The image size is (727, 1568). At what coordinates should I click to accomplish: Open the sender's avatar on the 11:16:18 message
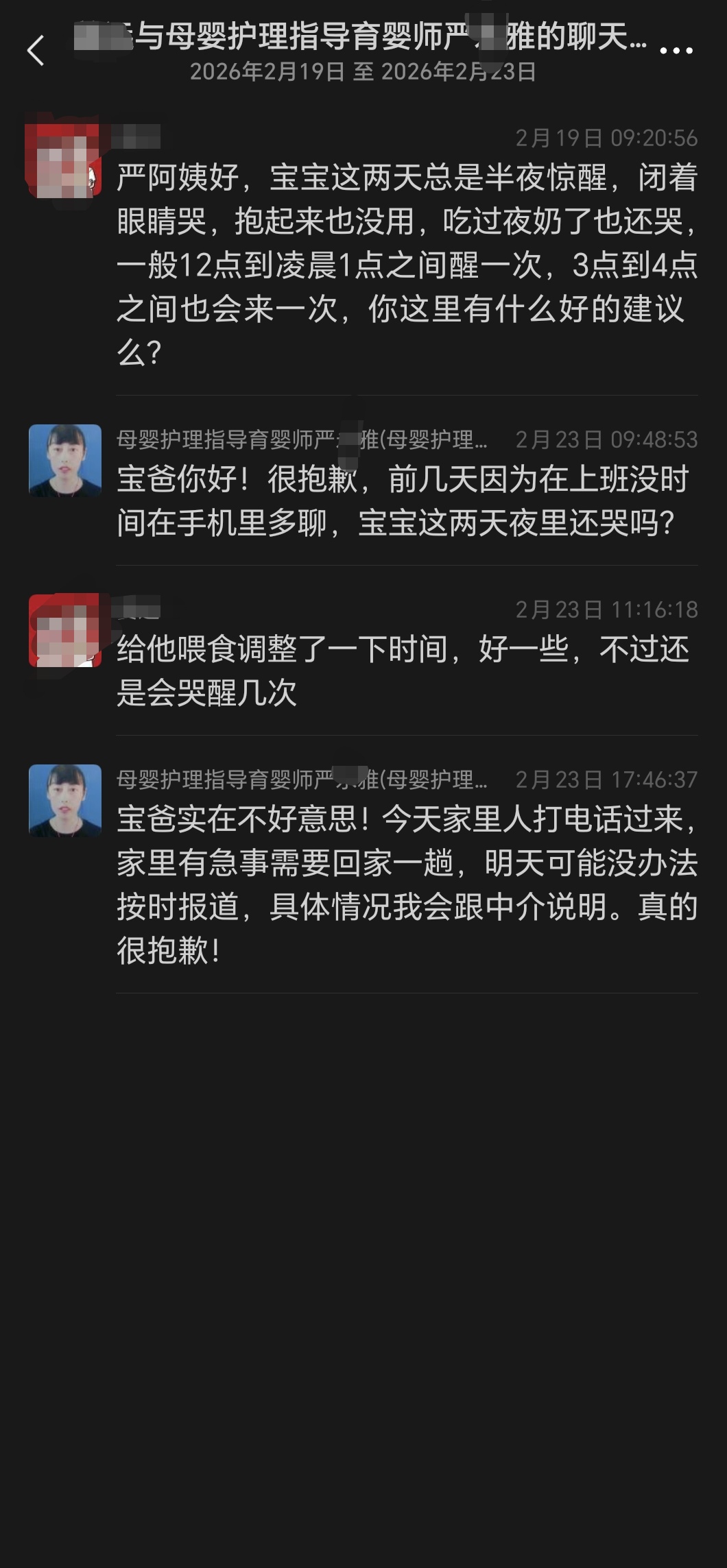[x=65, y=630]
